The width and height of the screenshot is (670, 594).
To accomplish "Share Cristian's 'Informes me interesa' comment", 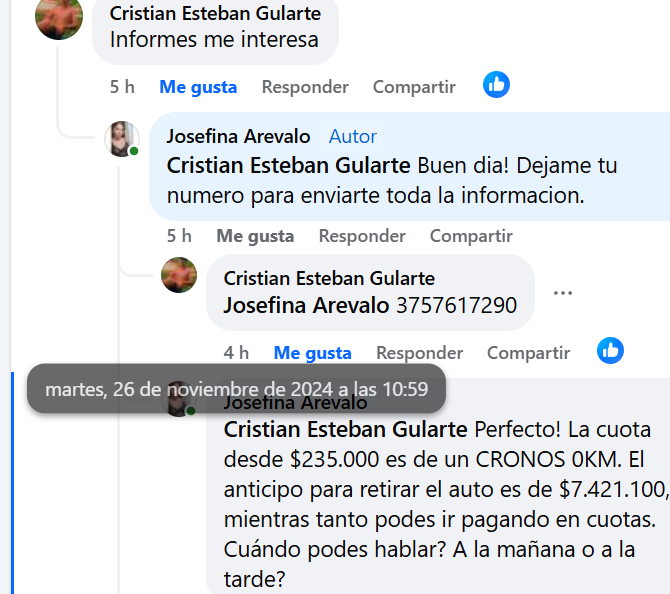I will (414, 87).
